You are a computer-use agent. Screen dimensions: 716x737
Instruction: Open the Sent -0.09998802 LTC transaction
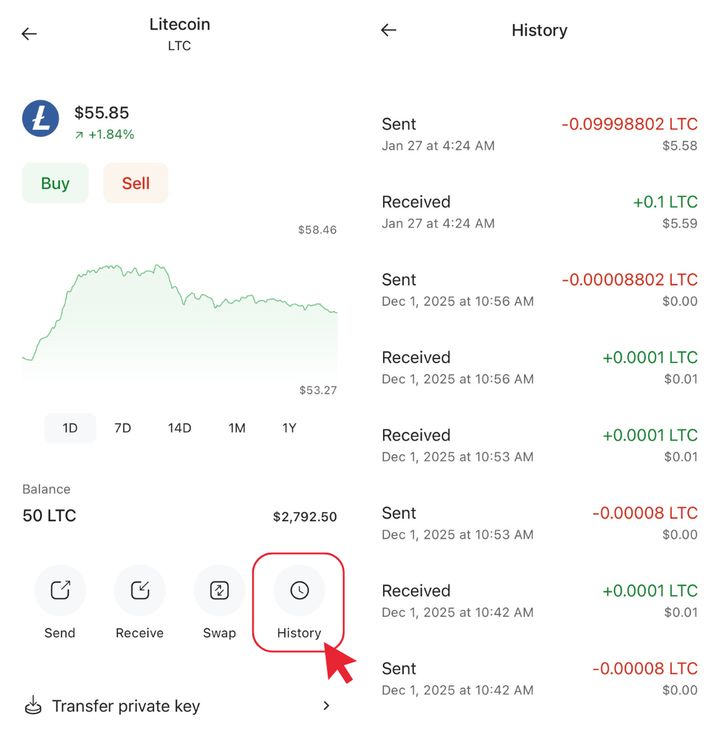(x=539, y=134)
